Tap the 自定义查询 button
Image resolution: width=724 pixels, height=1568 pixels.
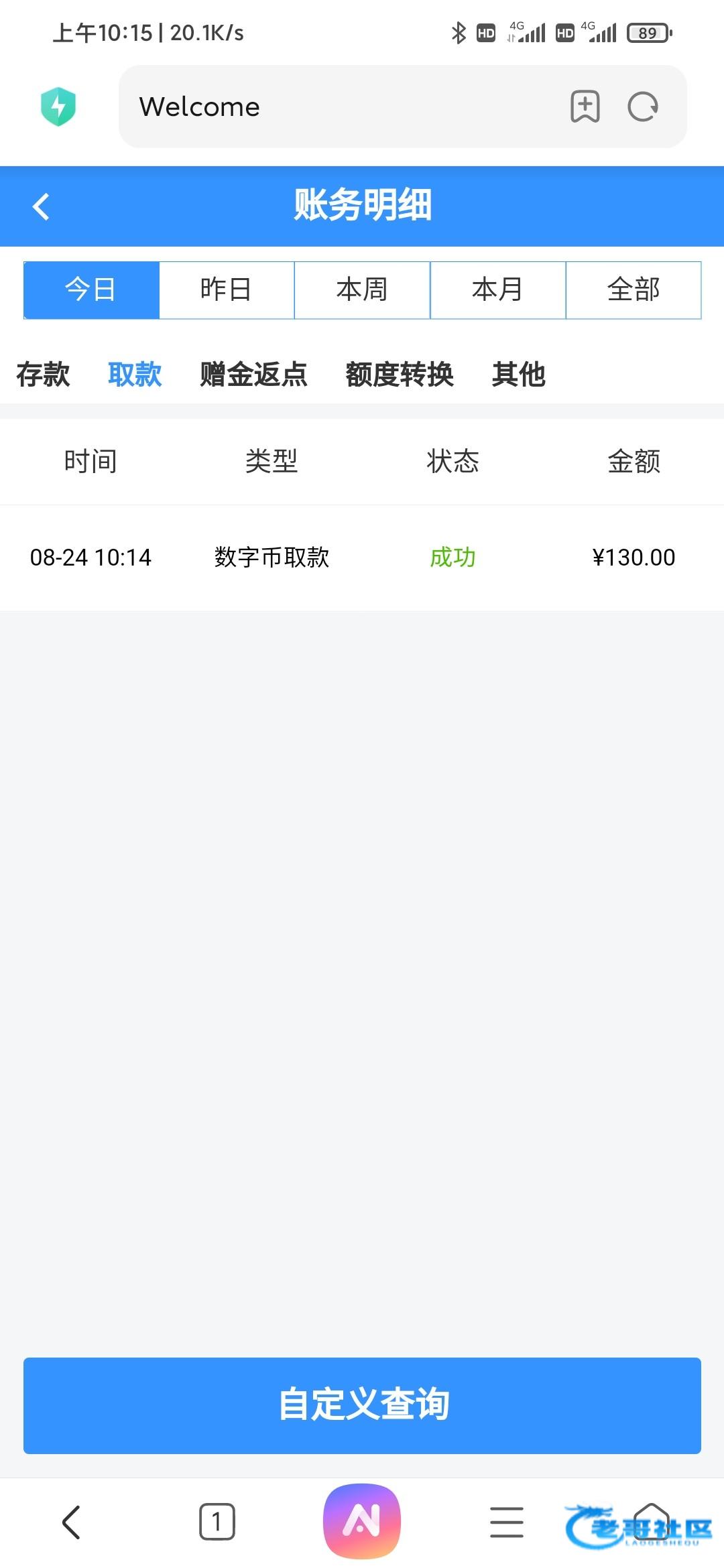coord(362,1405)
